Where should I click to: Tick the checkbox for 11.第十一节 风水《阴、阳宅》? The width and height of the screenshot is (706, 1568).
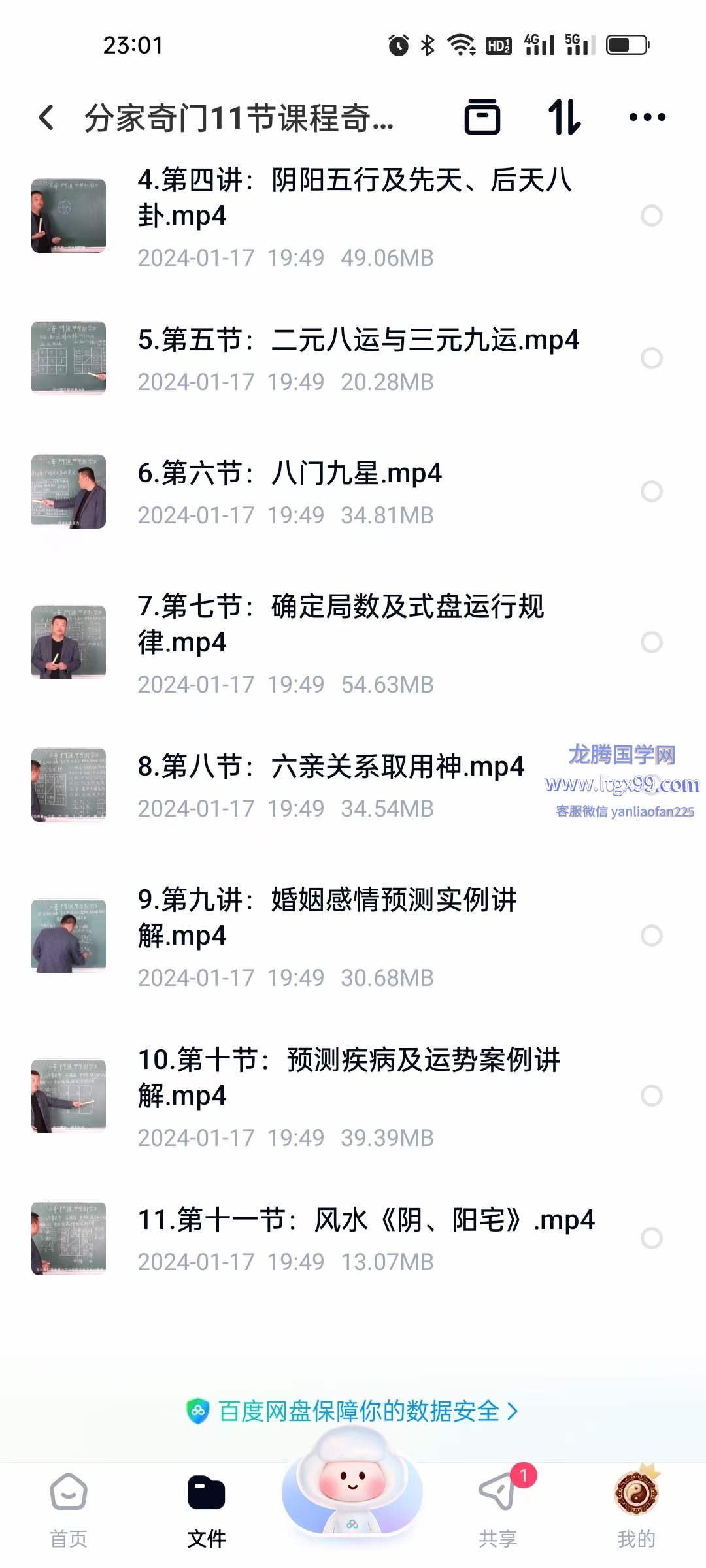(652, 1238)
